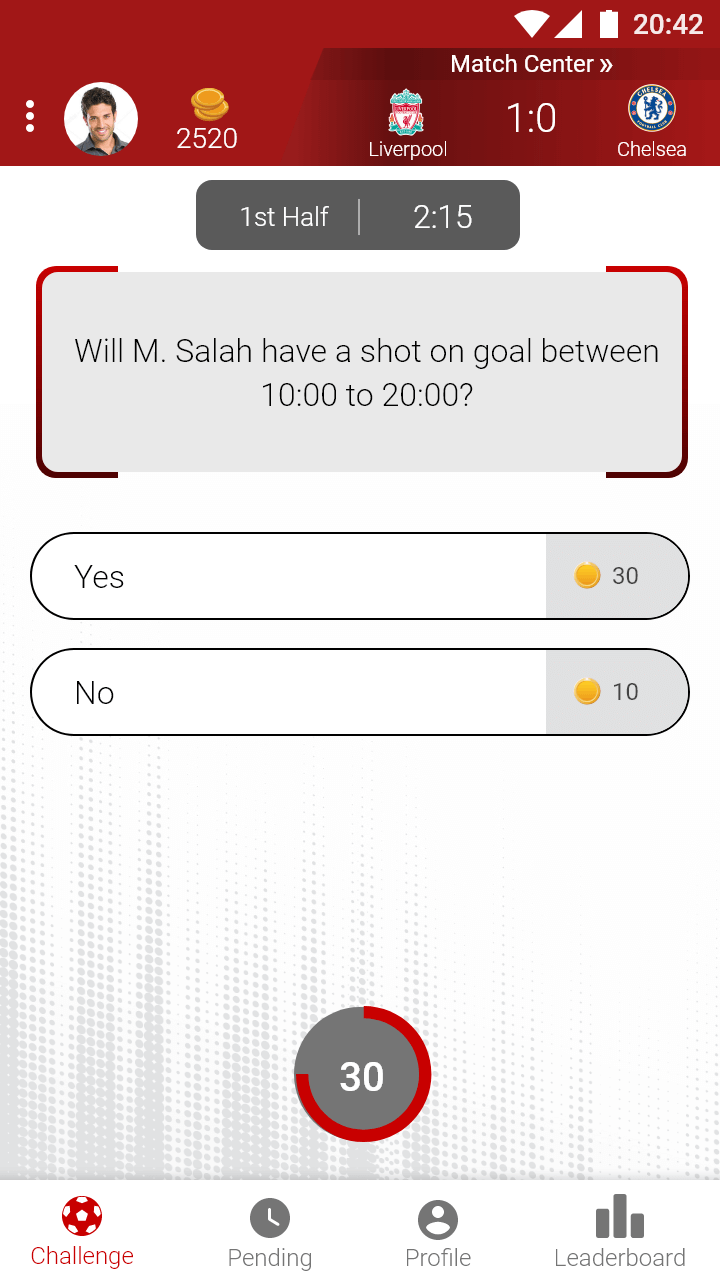Screen dimensions: 720x1280
Task: Tap the 30-second countdown ring
Action: (362, 1075)
